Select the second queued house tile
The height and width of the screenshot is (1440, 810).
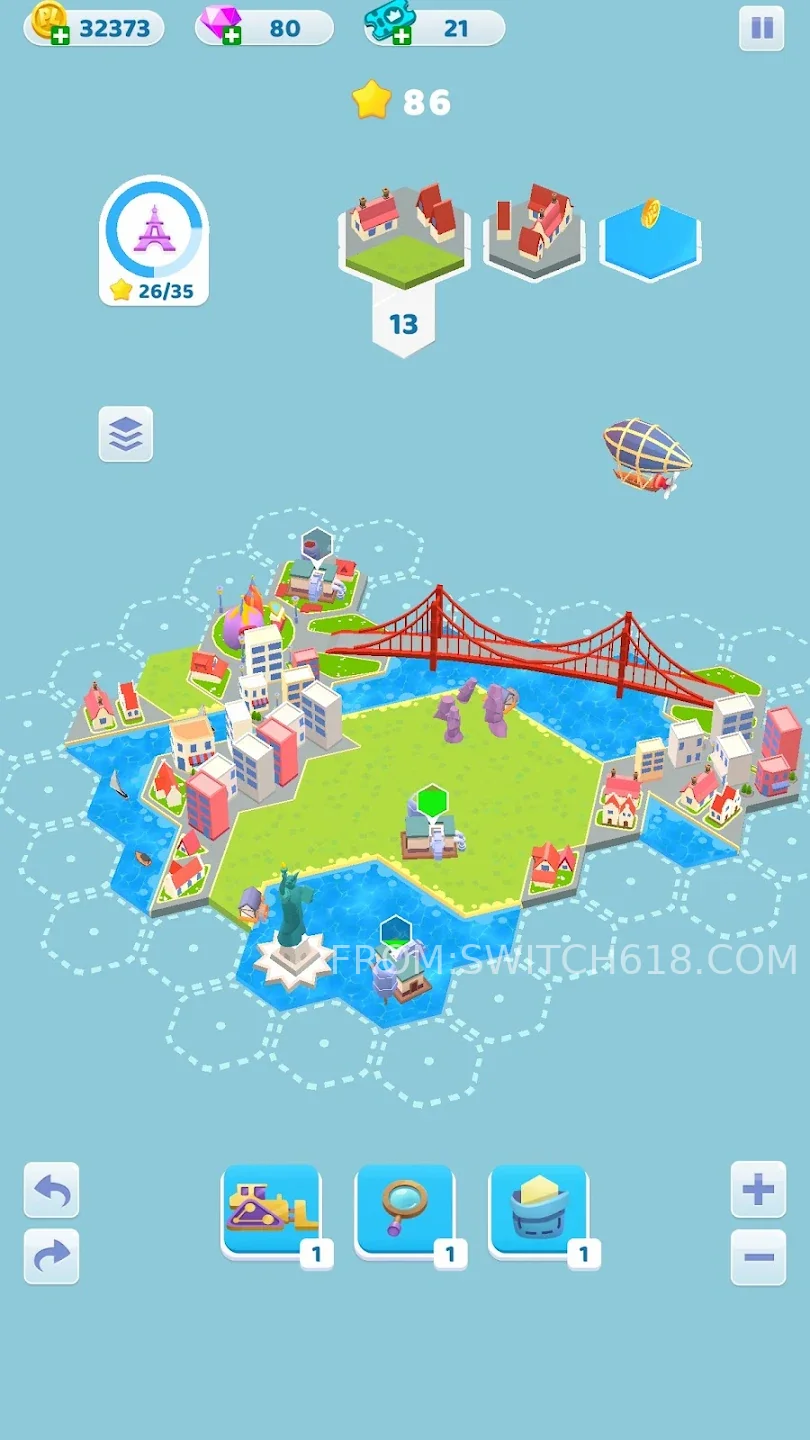click(535, 232)
